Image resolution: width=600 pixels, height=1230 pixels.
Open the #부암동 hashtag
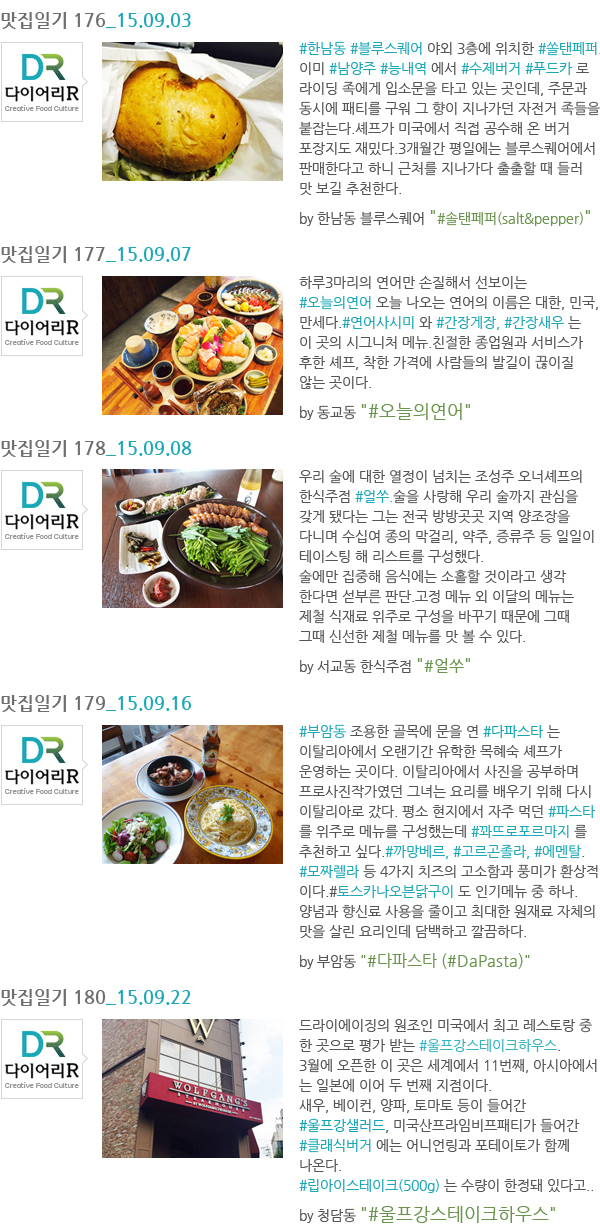pyautogui.click(x=322, y=731)
